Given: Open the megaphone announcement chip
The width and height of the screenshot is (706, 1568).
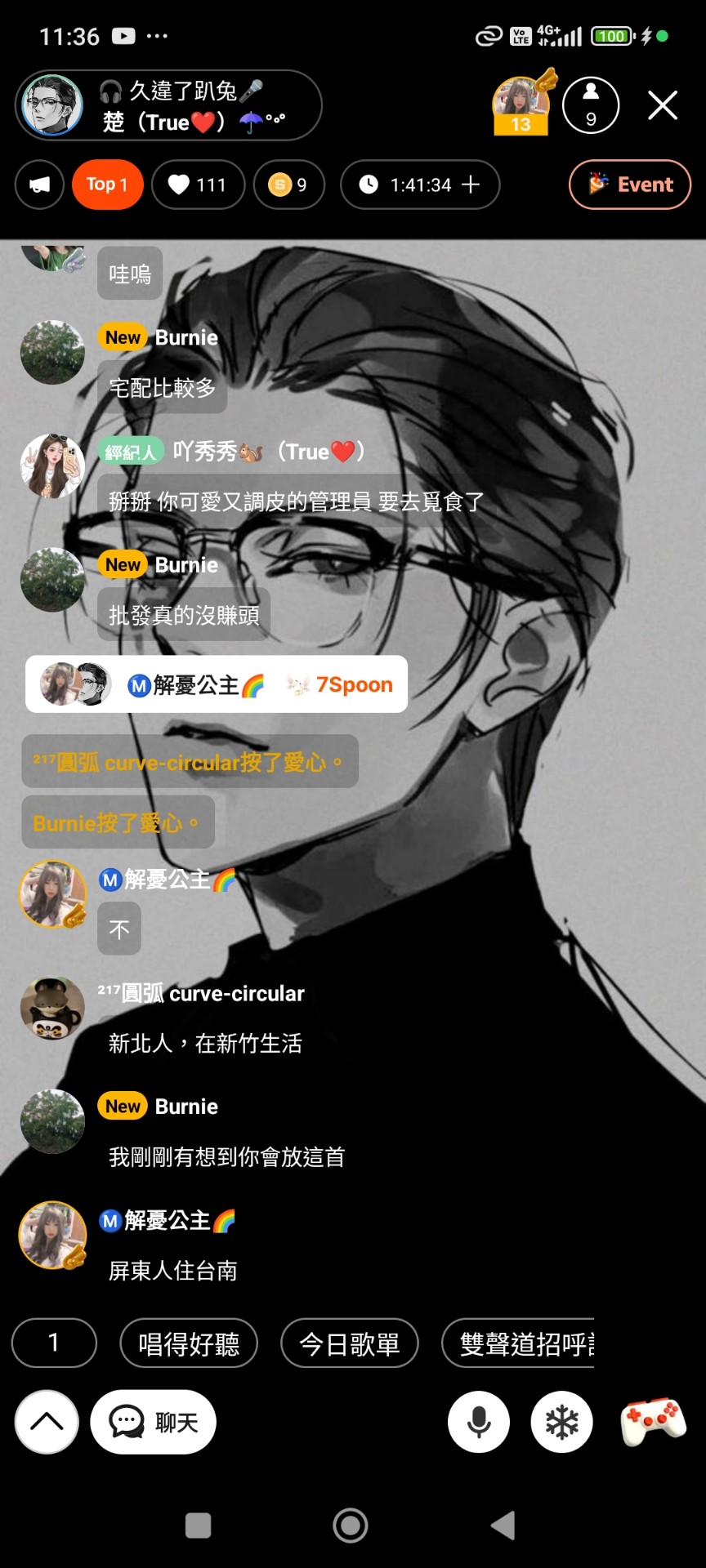Looking at the screenshot, I should pyautogui.click(x=39, y=185).
